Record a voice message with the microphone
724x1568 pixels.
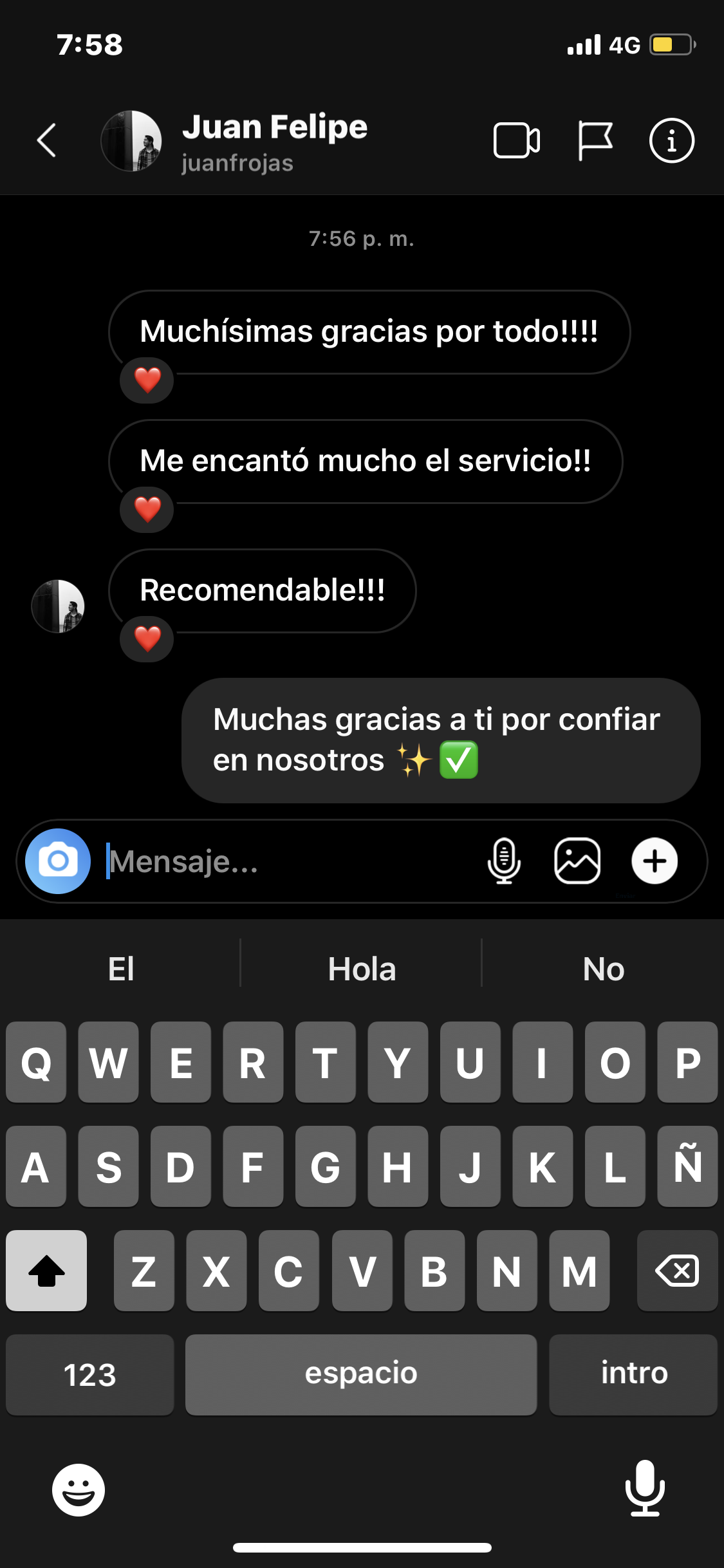tap(504, 861)
